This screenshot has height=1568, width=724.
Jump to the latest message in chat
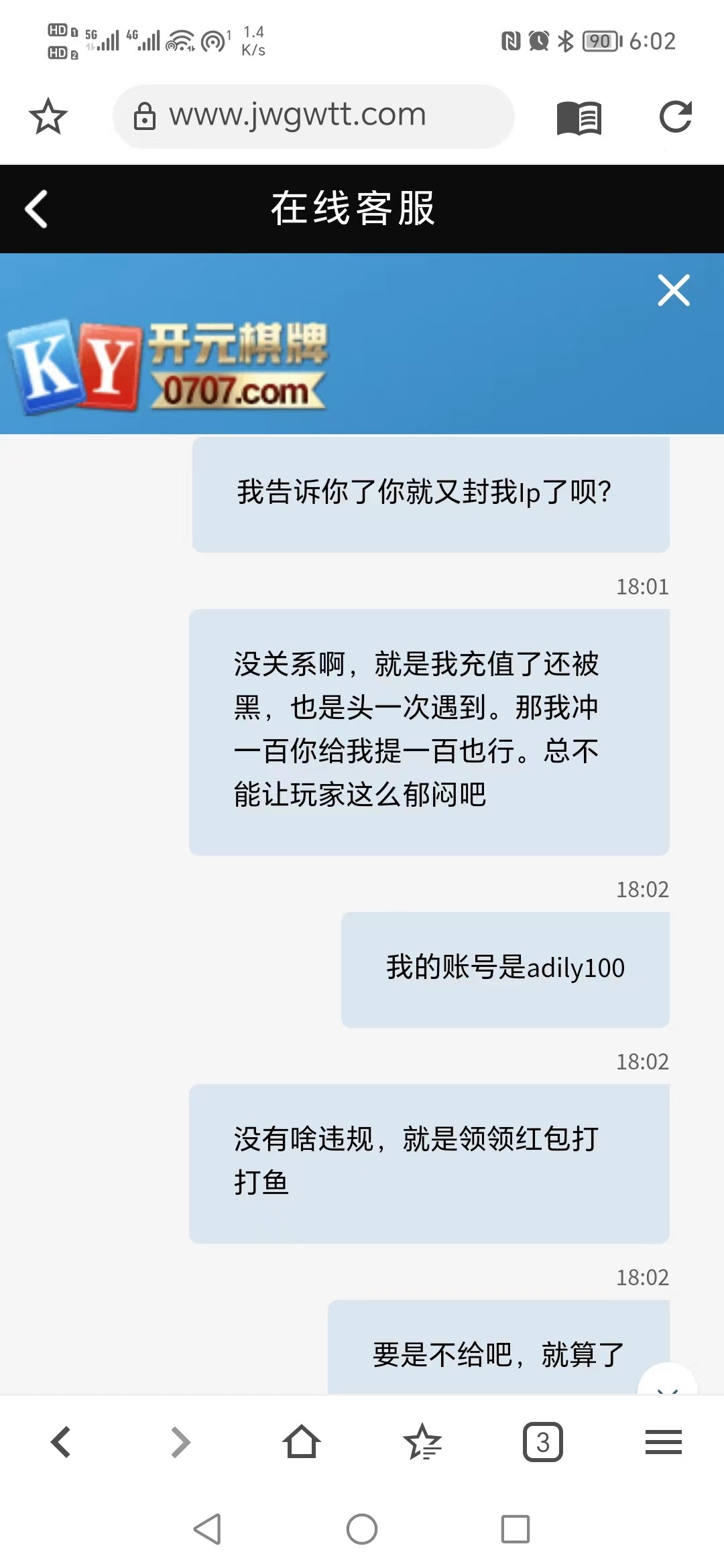pyautogui.click(x=667, y=1384)
